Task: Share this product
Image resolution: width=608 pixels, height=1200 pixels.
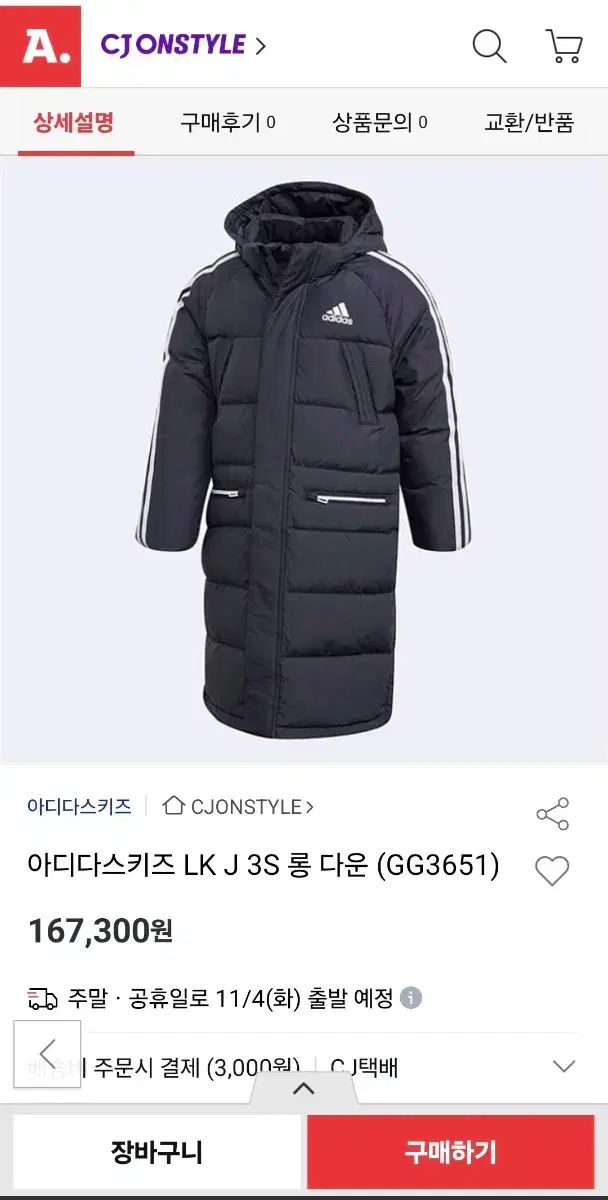Action: 552,814
